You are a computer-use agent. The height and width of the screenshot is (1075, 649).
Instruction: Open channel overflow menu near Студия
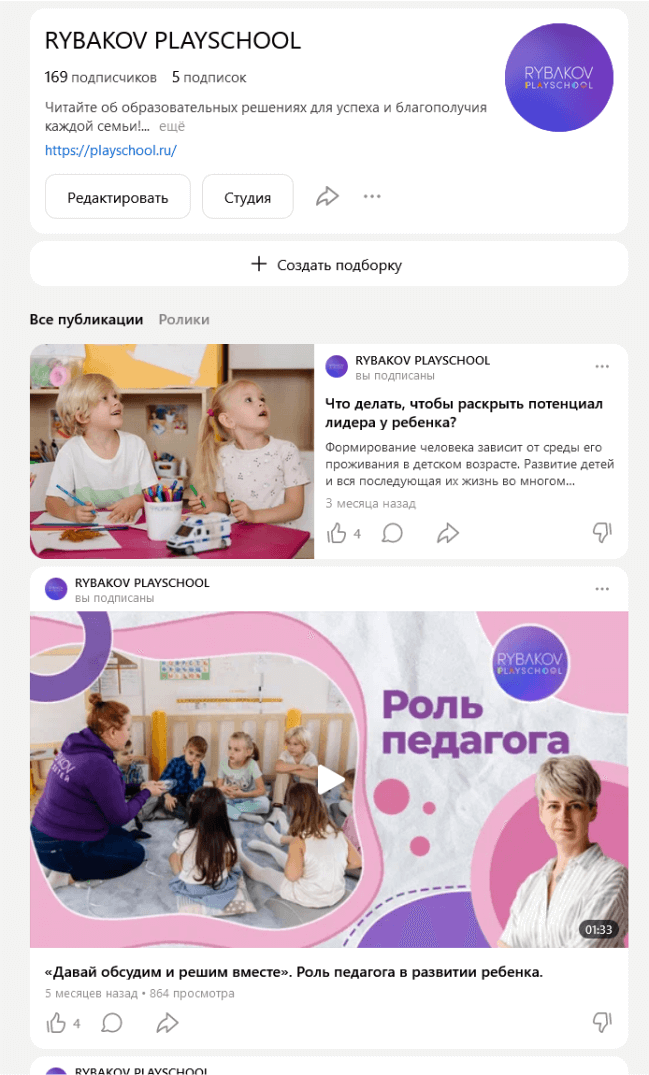click(x=372, y=196)
